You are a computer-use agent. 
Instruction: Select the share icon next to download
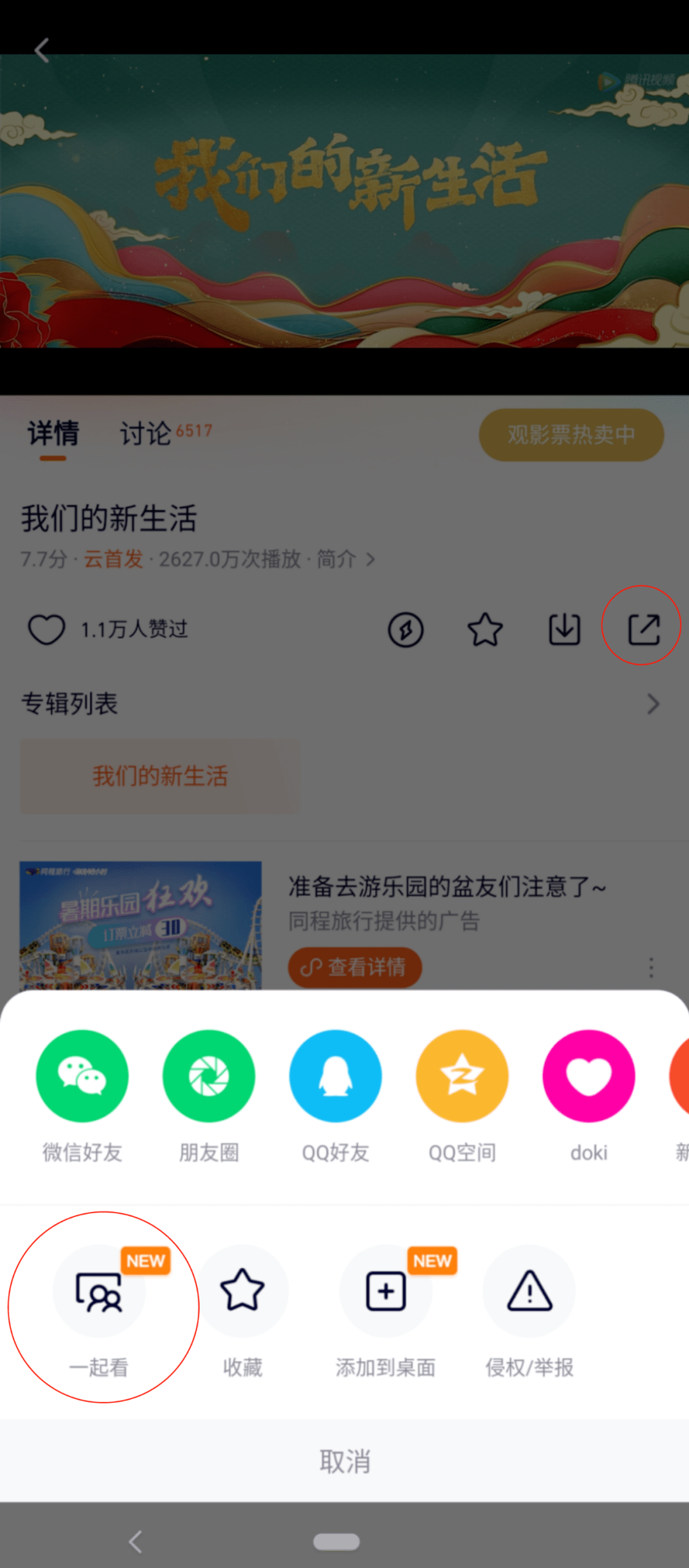pyautogui.click(x=643, y=629)
